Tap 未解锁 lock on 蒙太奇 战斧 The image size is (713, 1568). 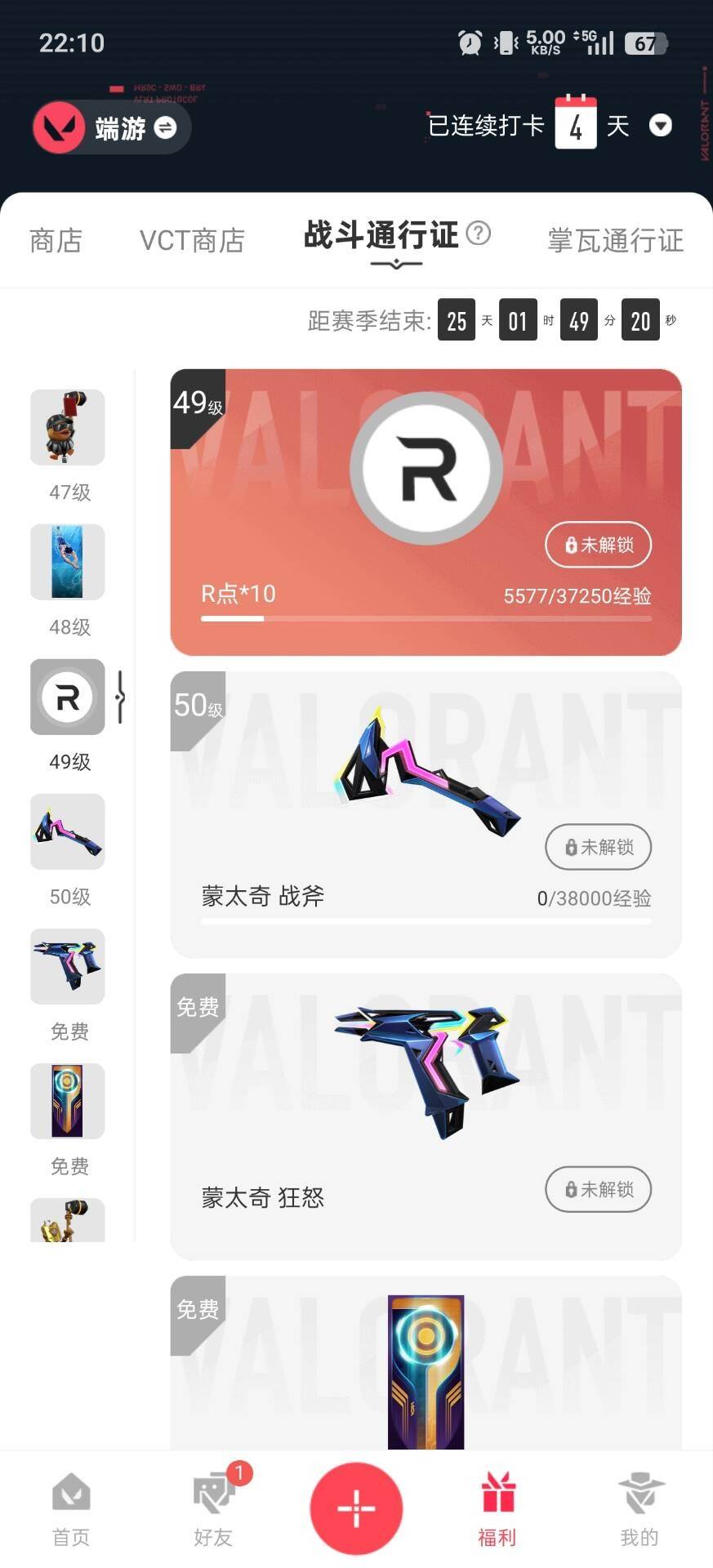point(597,847)
